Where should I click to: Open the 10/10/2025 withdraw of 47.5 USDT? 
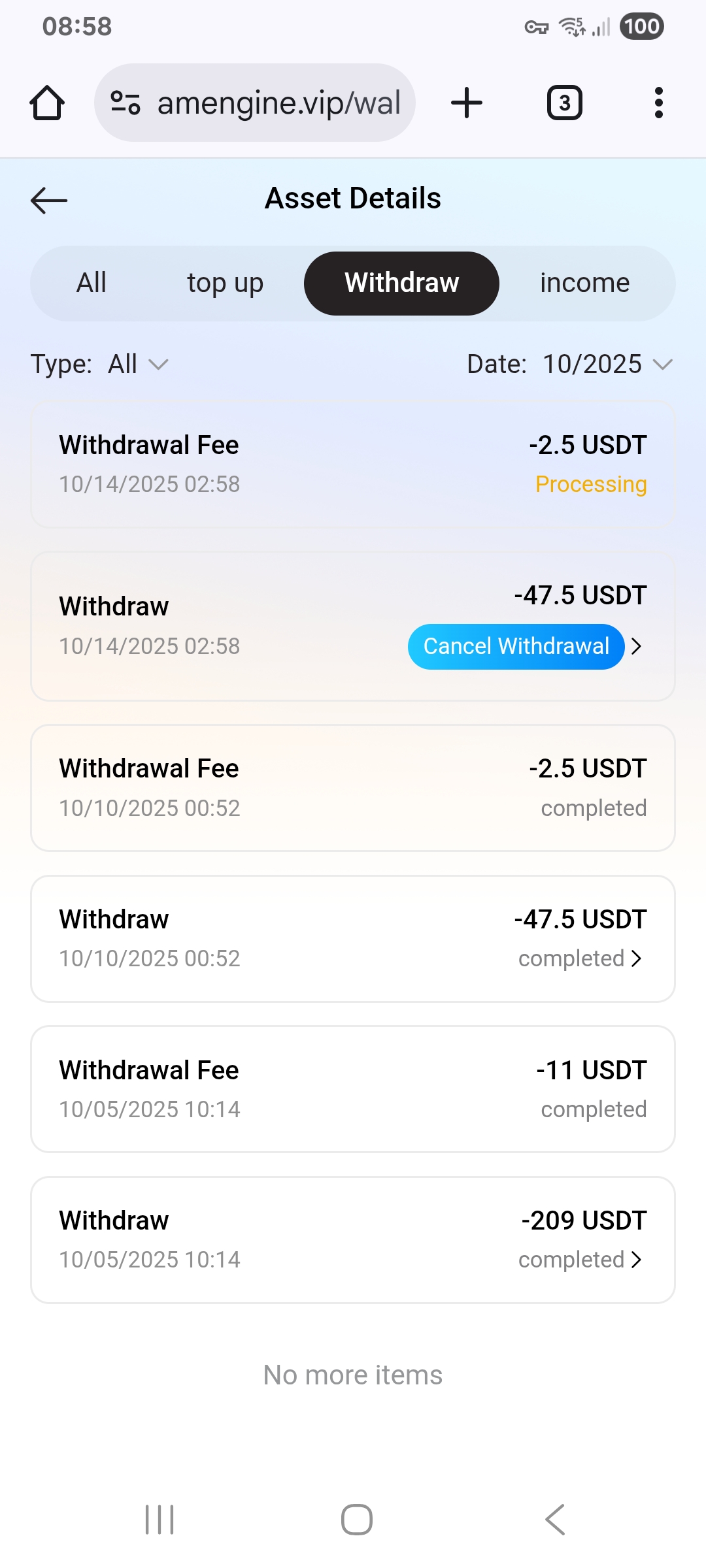353,939
